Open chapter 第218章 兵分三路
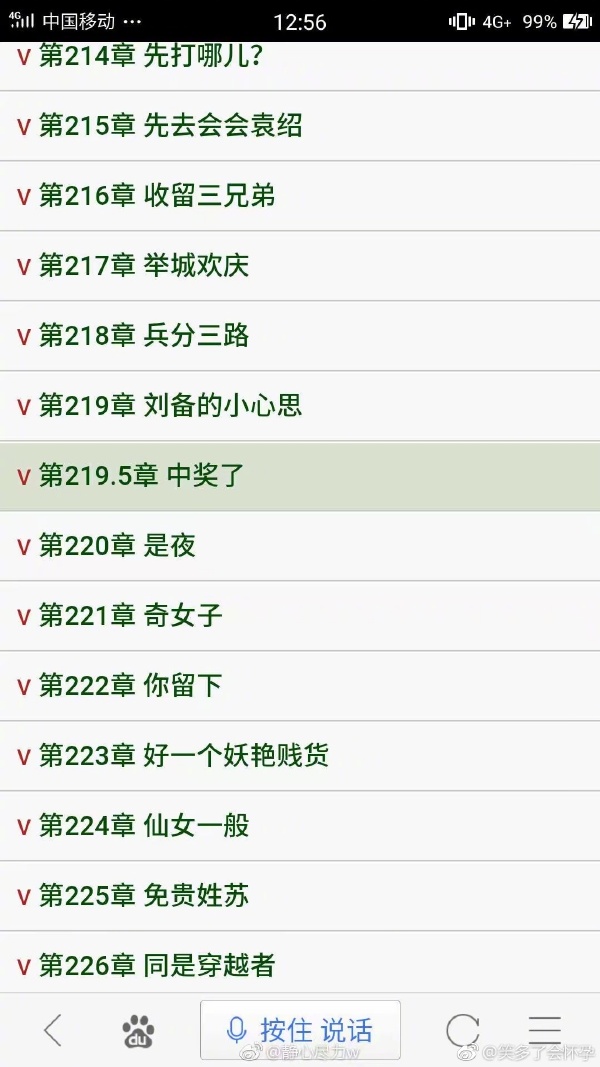 tap(144, 336)
